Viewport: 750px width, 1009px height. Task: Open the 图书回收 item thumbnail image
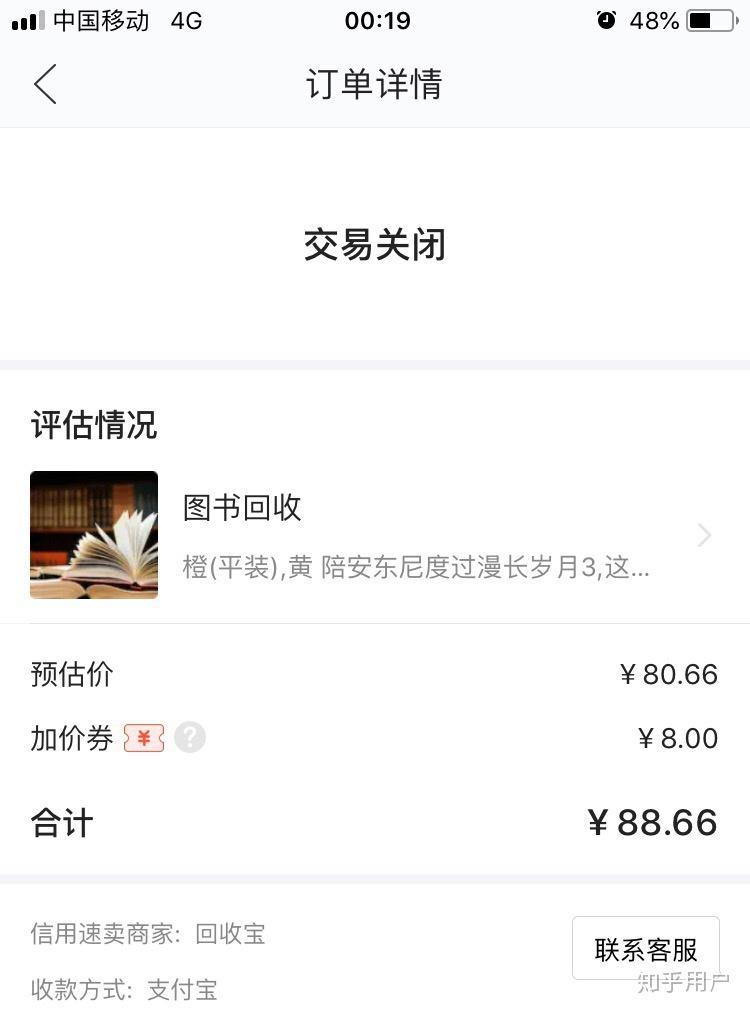pyautogui.click(x=93, y=535)
